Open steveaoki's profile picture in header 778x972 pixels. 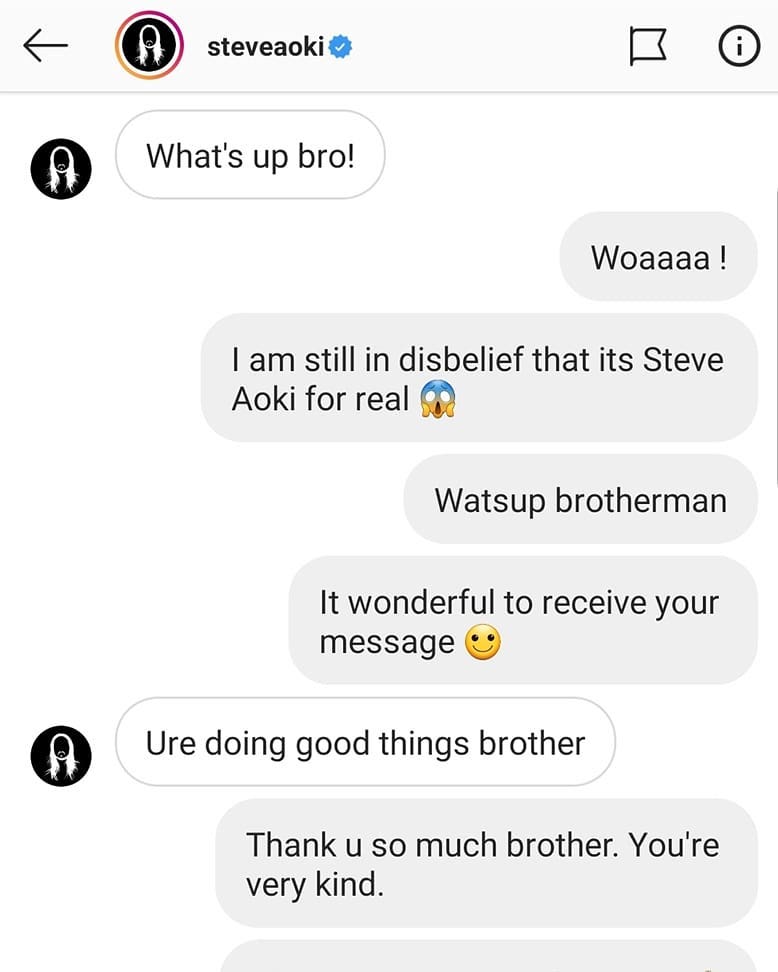click(x=149, y=47)
